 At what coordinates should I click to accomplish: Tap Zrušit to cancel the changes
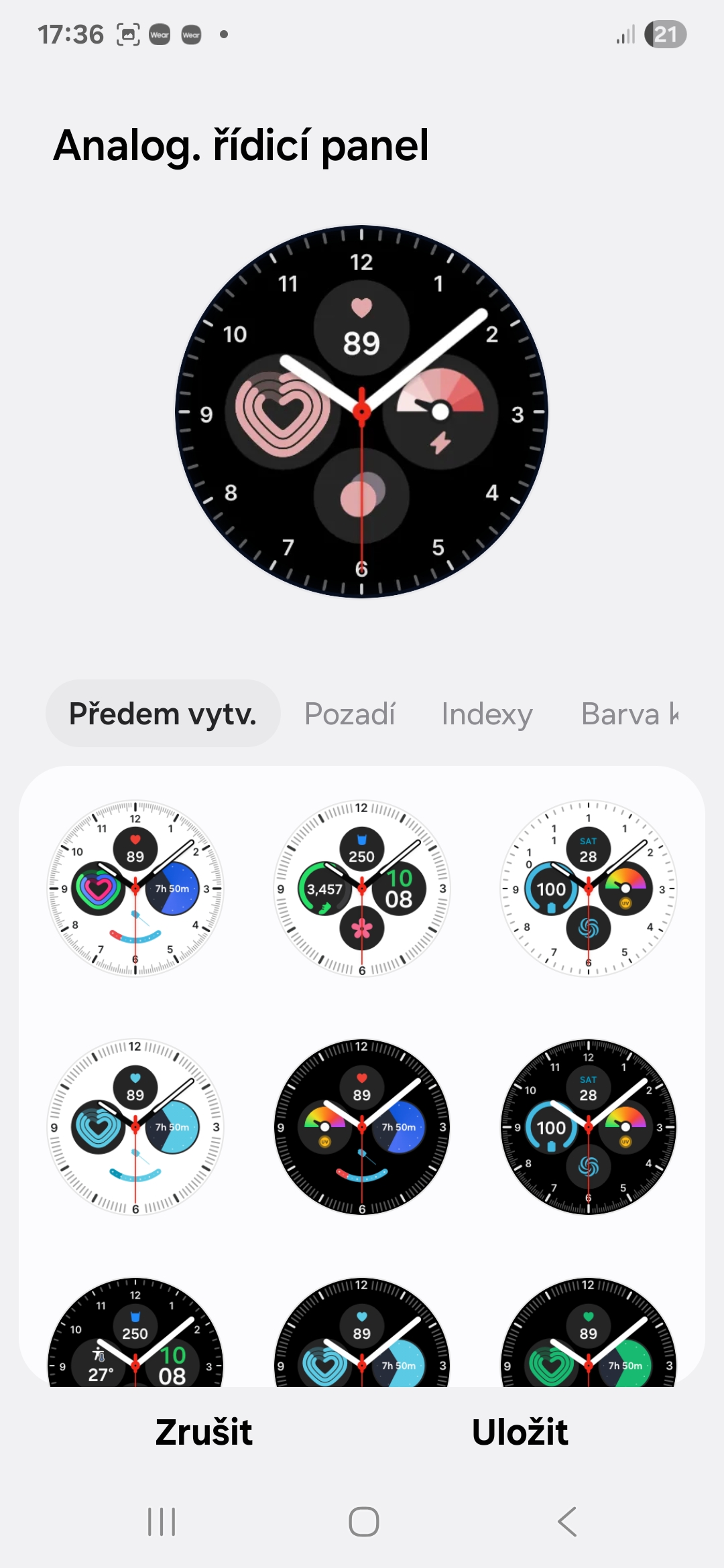click(x=204, y=1432)
